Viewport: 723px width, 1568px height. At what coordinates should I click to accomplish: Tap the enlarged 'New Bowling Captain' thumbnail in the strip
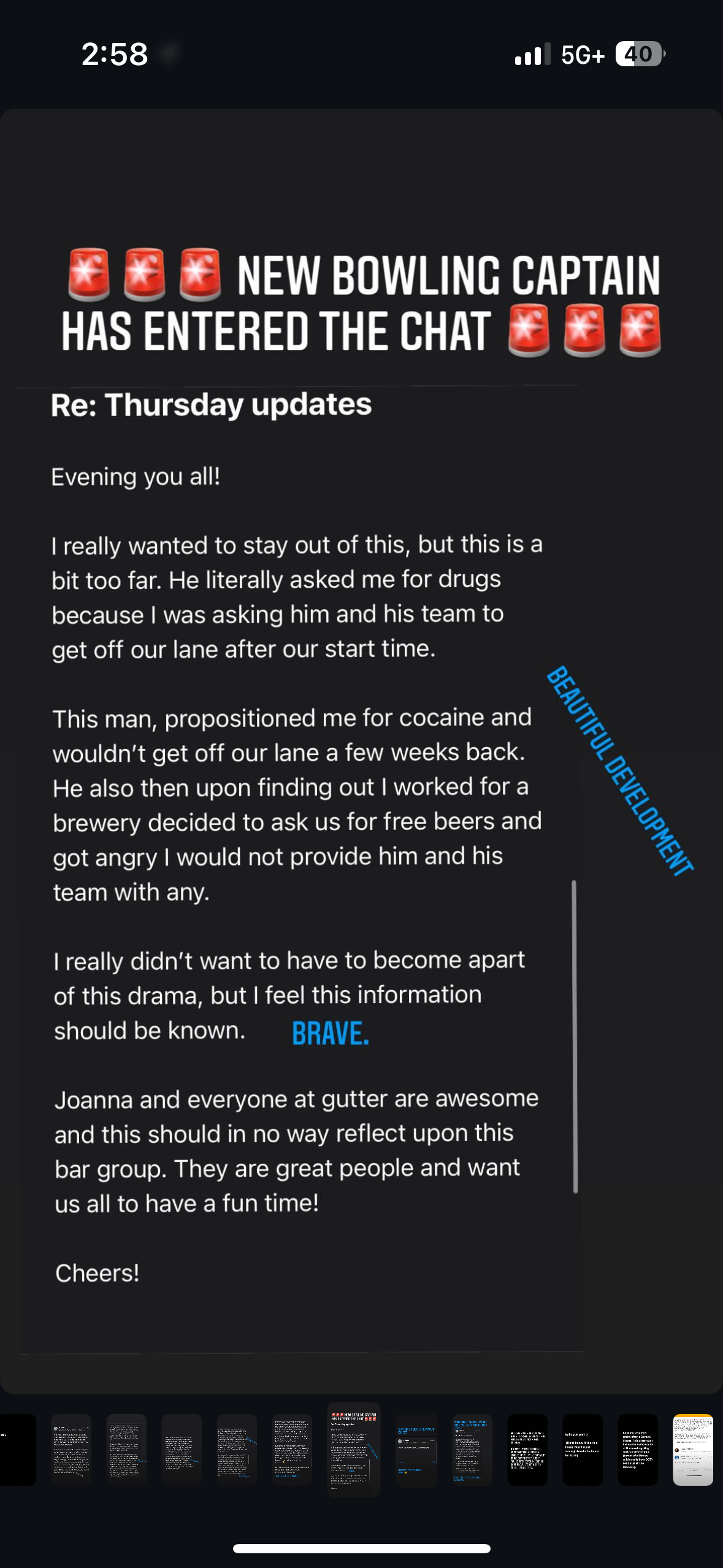(354, 1449)
